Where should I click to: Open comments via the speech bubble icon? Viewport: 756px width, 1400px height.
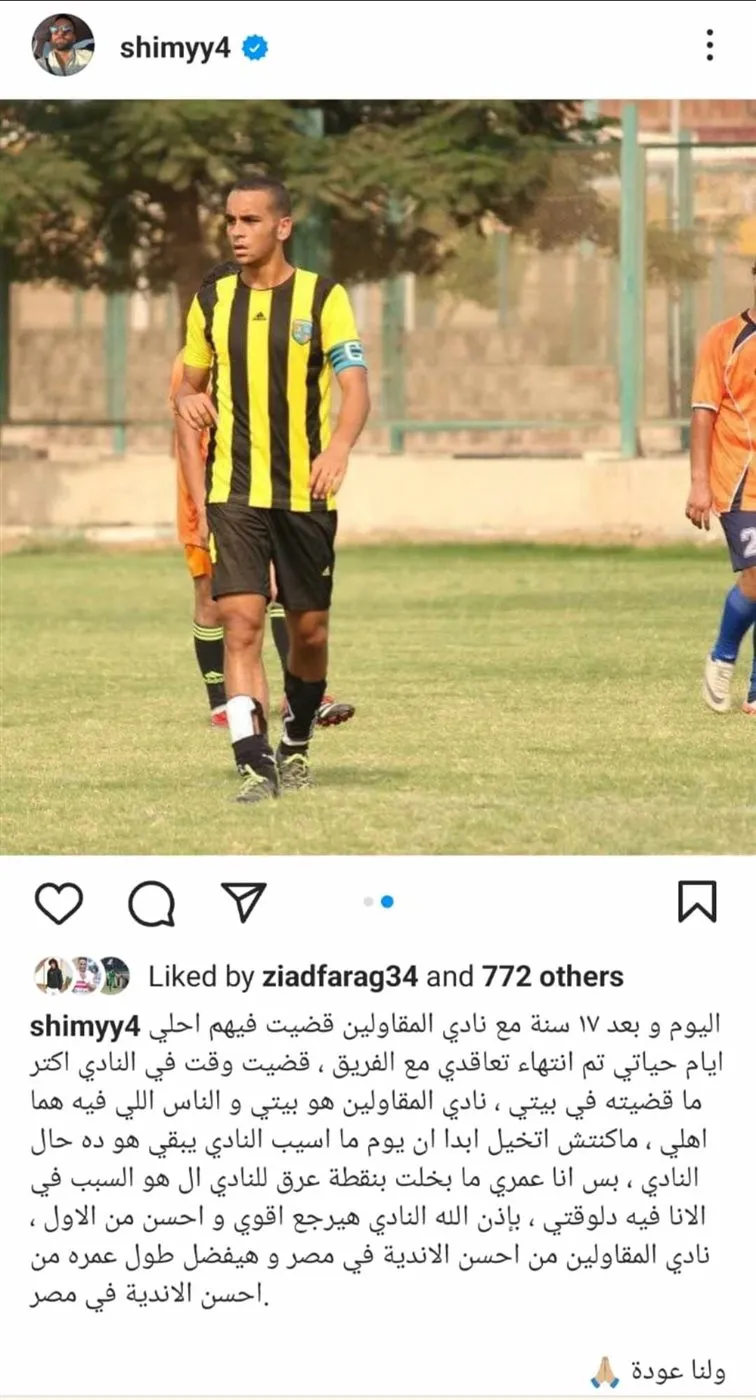coord(152,903)
